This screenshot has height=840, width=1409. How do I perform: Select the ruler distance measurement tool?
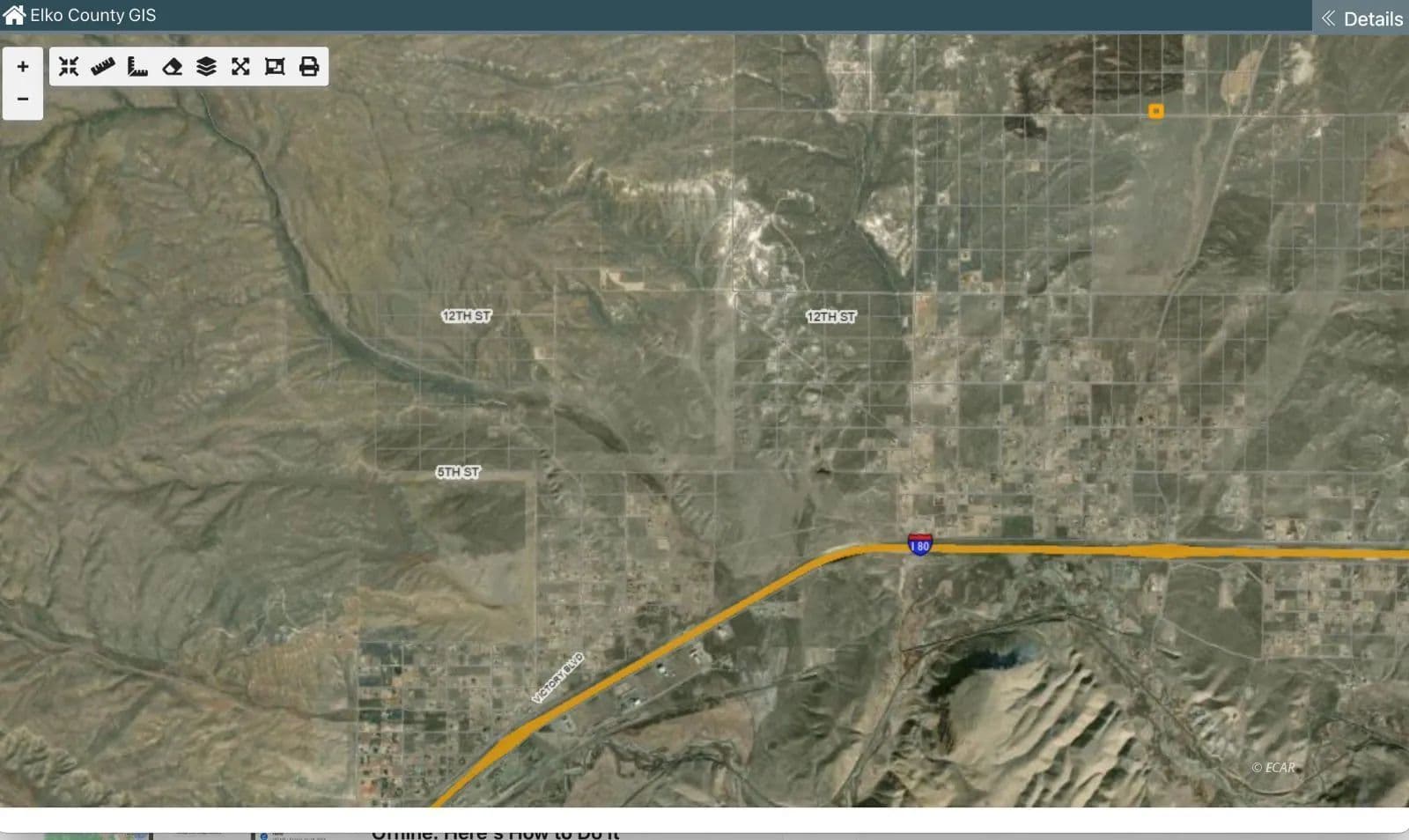coord(103,66)
